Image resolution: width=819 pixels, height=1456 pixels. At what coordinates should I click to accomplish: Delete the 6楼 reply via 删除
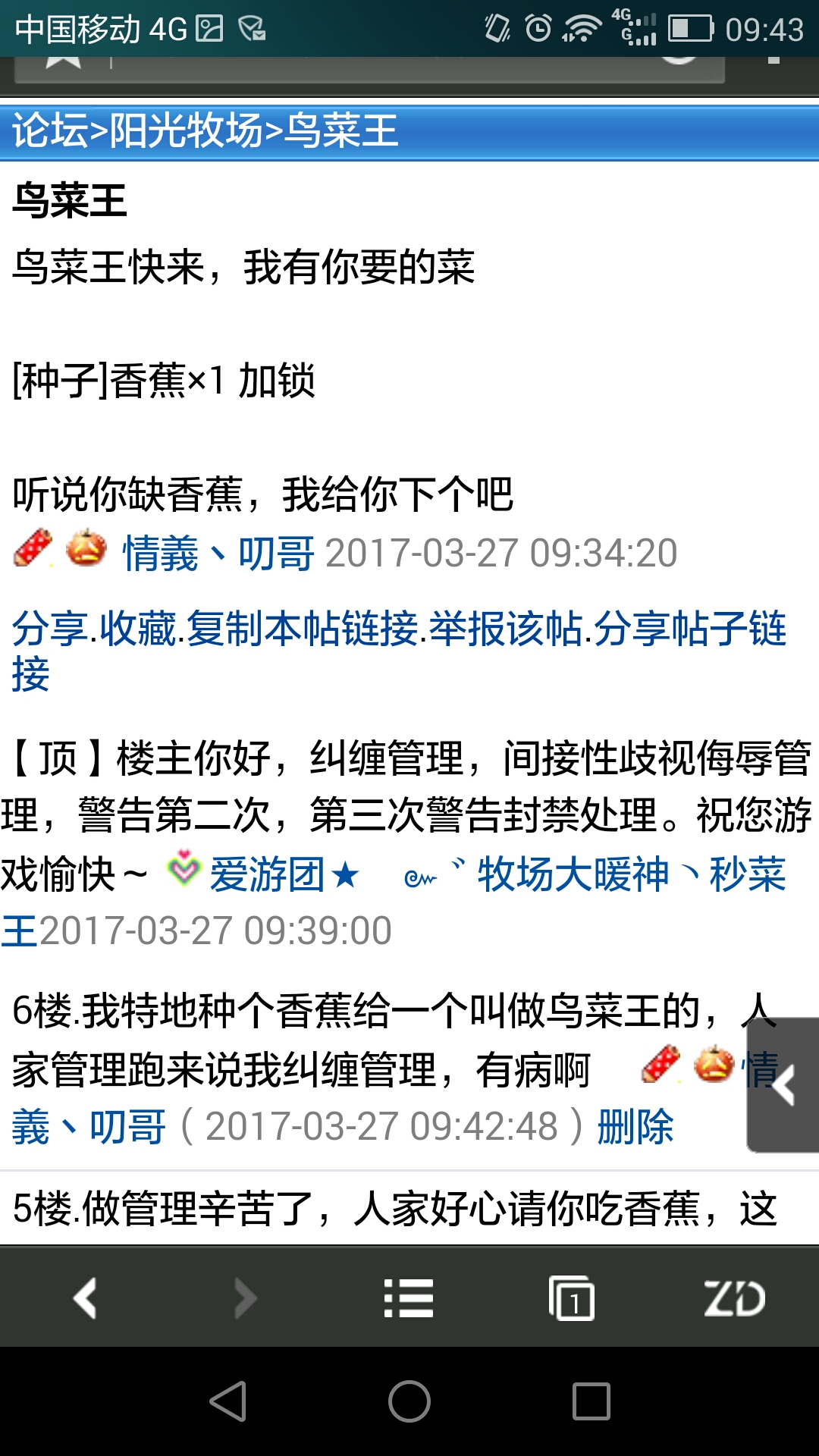635,1126
